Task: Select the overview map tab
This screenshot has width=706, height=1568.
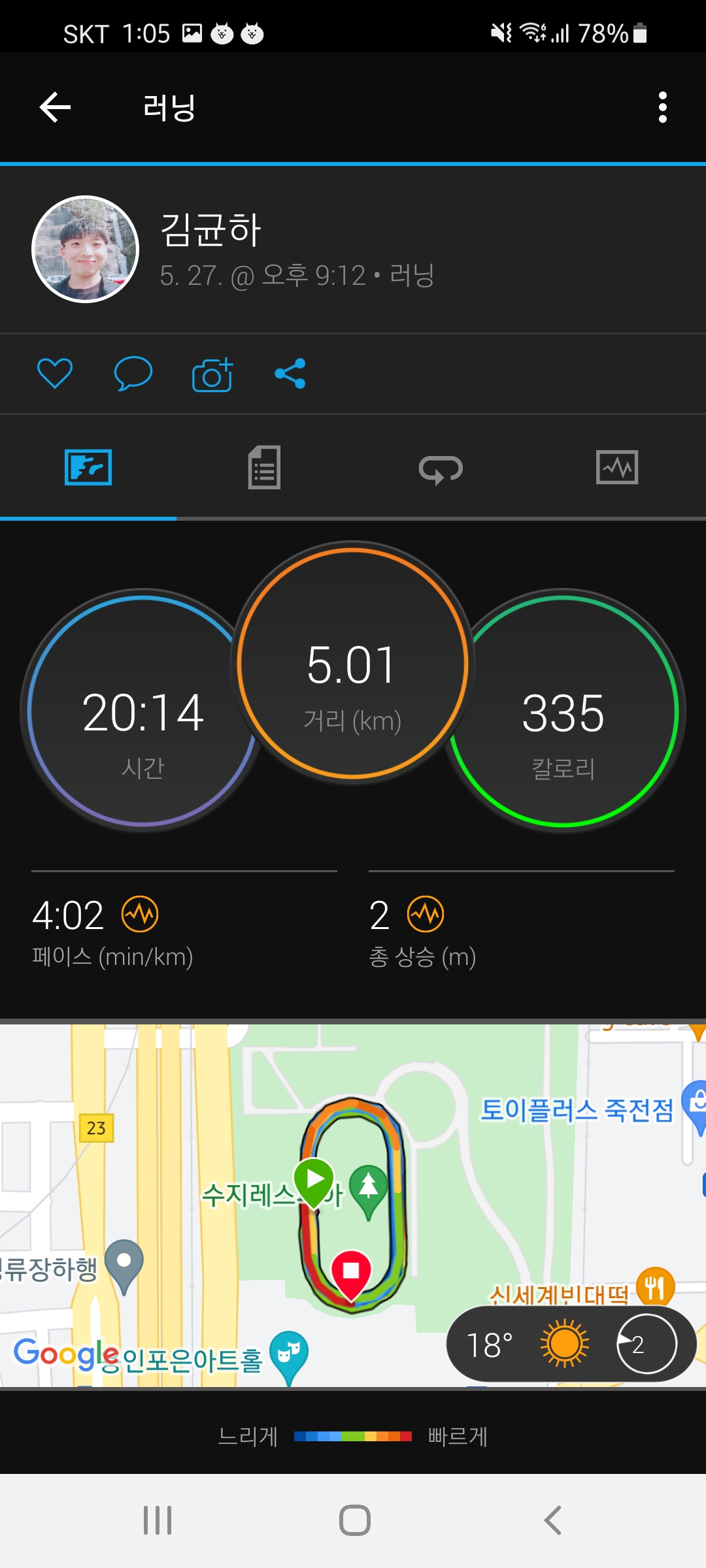Action: pyautogui.click(x=88, y=468)
